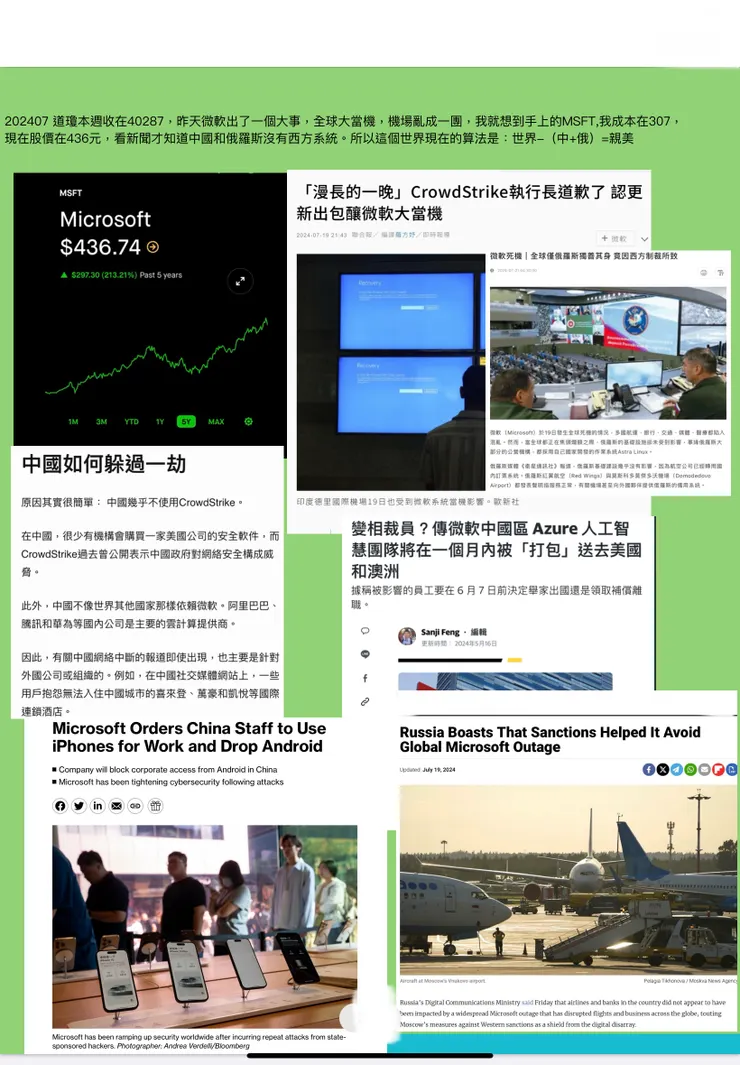740x1065 pixels.
Task: Tweet the Microsoft iPhones article
Action: click(x=79, y=805)
